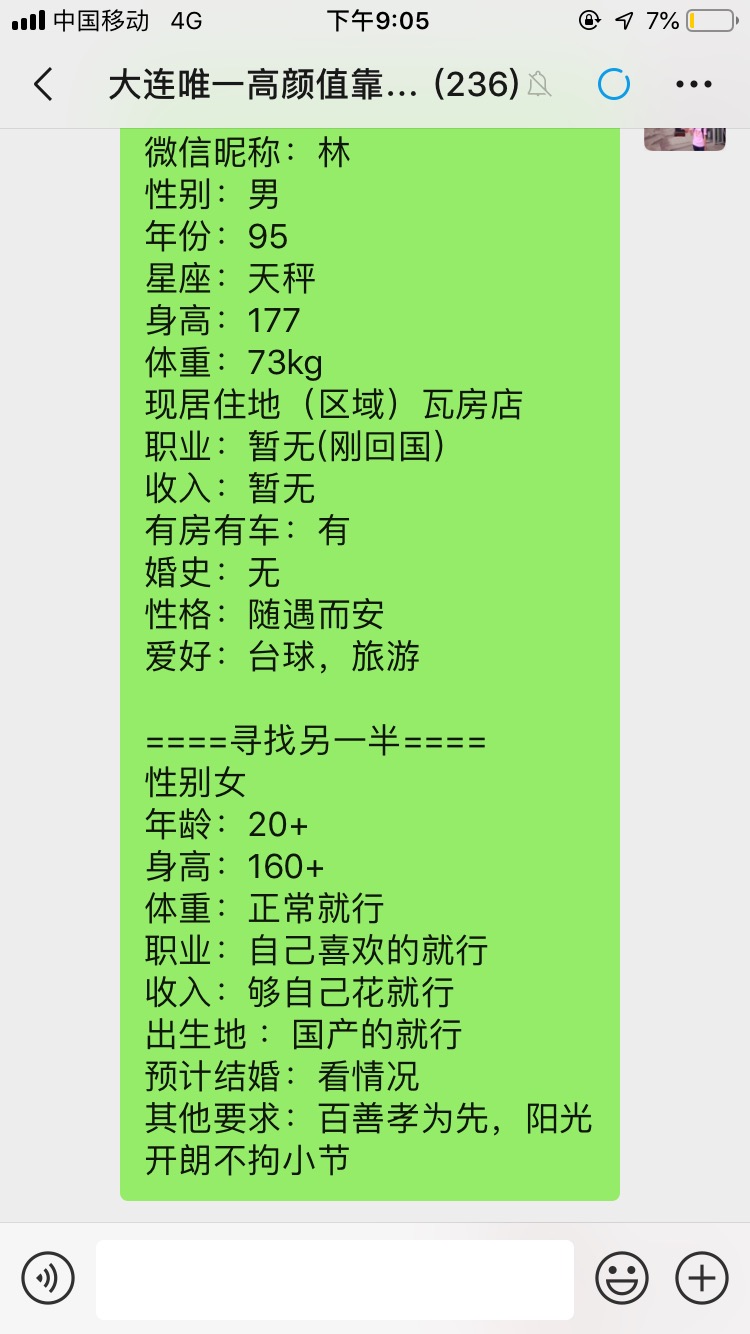
Task: Switch to voice message input
Action: [48, 1278]
